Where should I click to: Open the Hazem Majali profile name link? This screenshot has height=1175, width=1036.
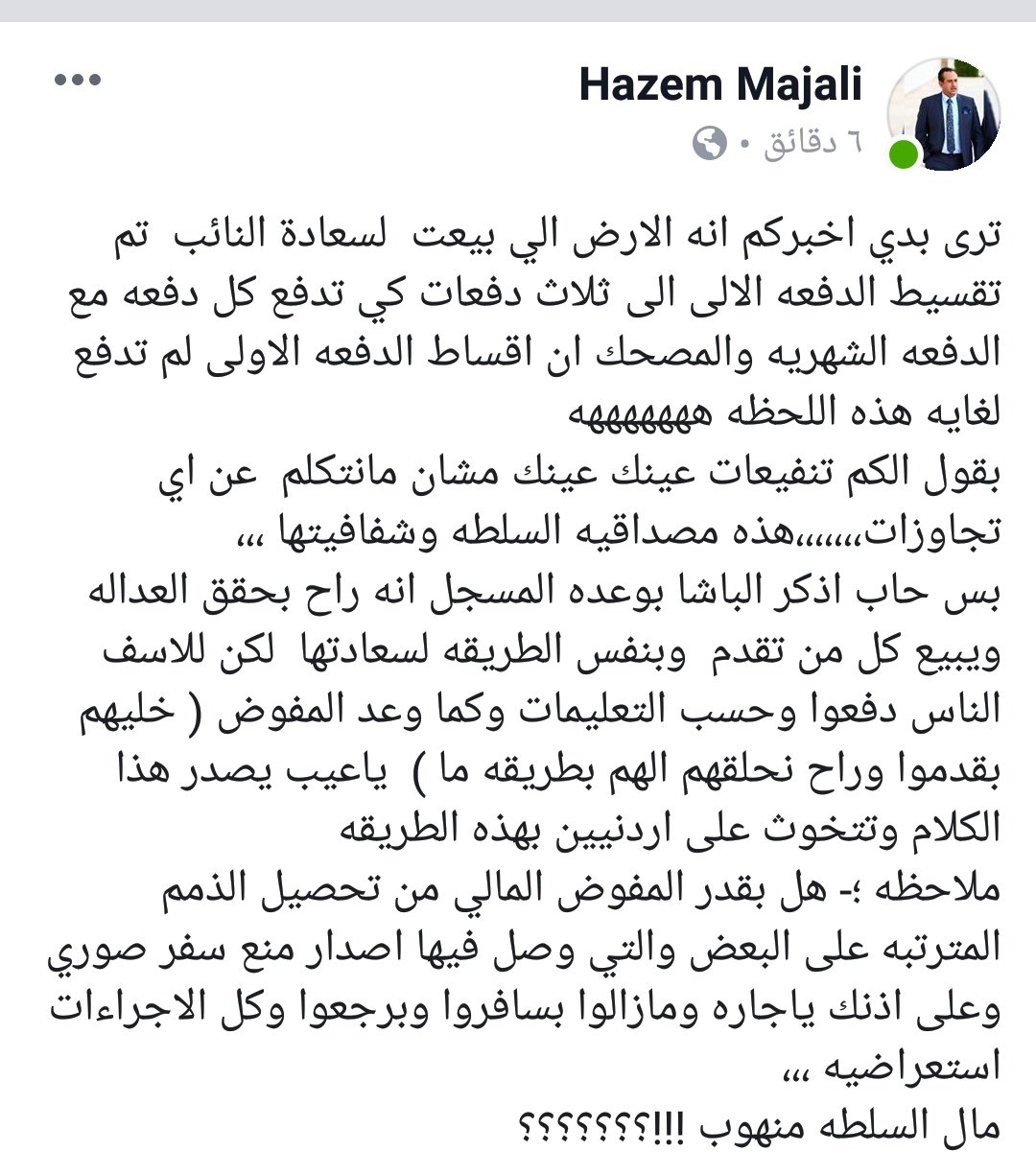click(720, 86)
